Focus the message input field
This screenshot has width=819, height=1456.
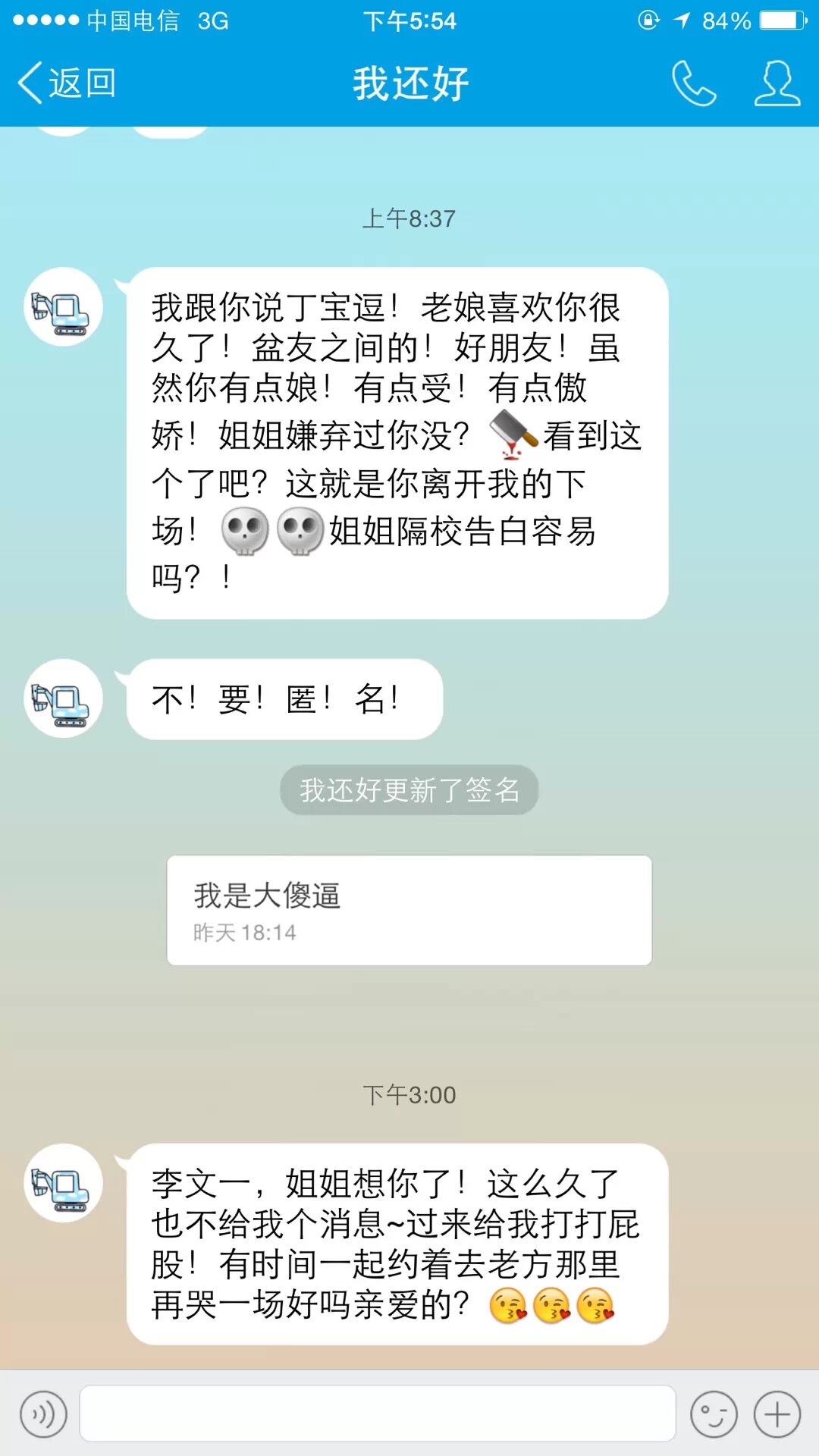(x=377, y=1414)
